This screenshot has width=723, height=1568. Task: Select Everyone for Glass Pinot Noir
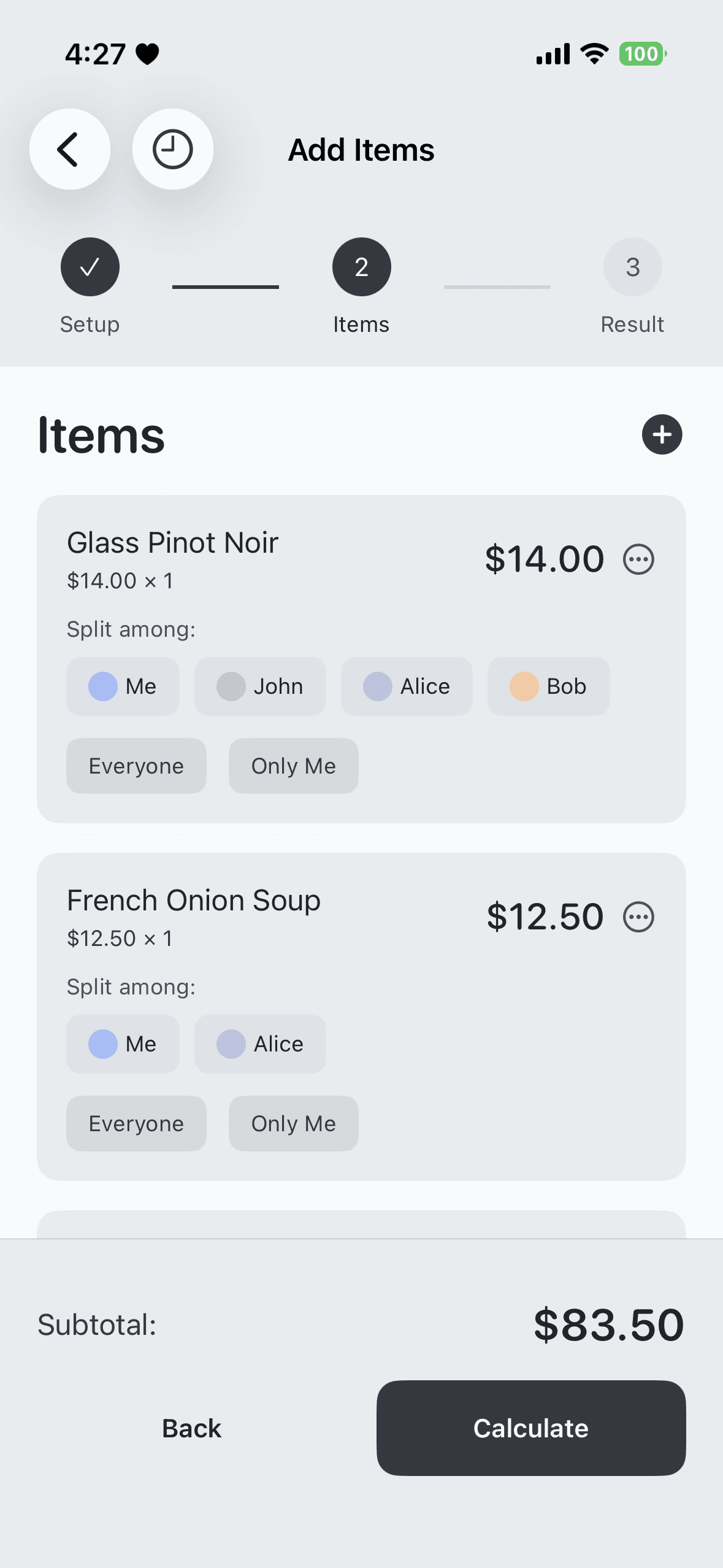pyautogui.click(x=136, y=766)
